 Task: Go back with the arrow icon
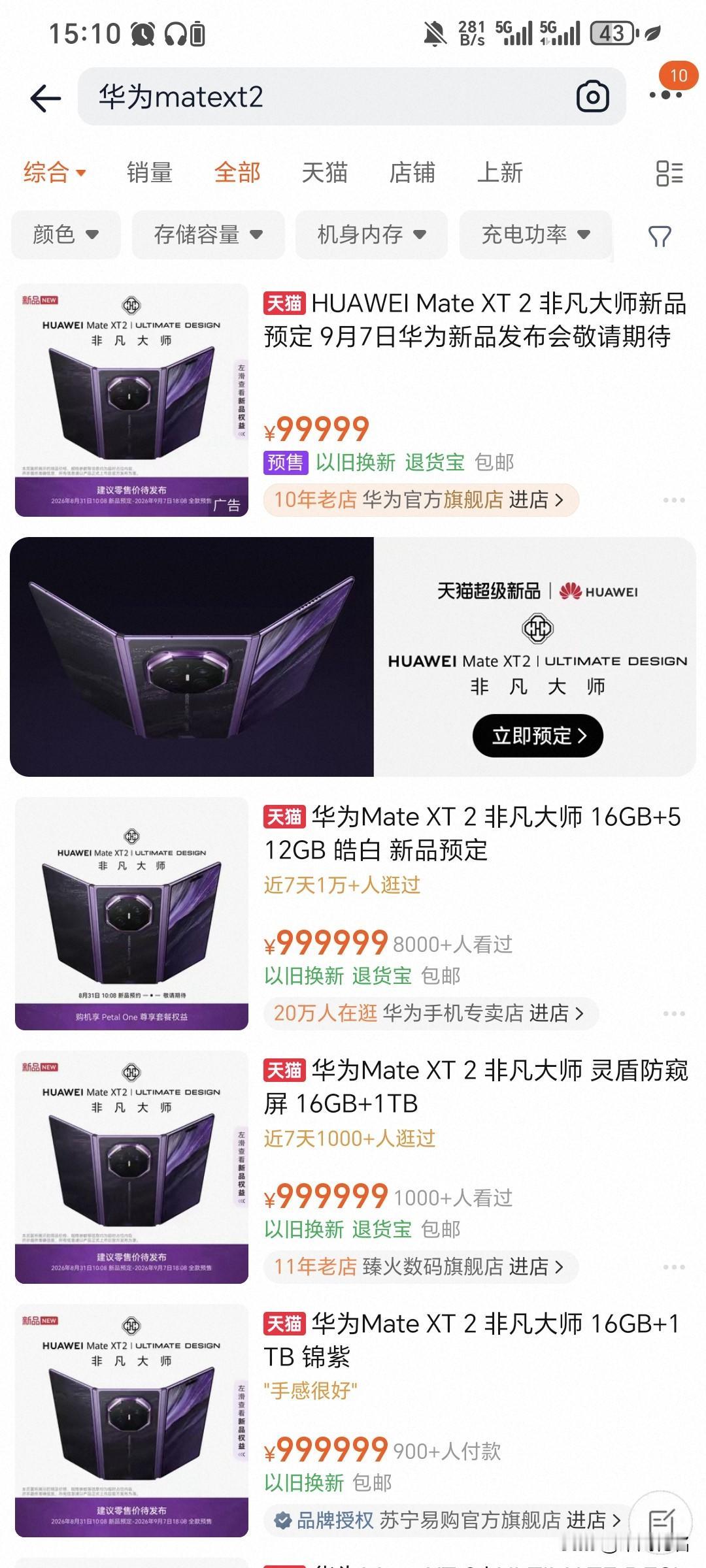pyautogui.click(x=45, y=98)
